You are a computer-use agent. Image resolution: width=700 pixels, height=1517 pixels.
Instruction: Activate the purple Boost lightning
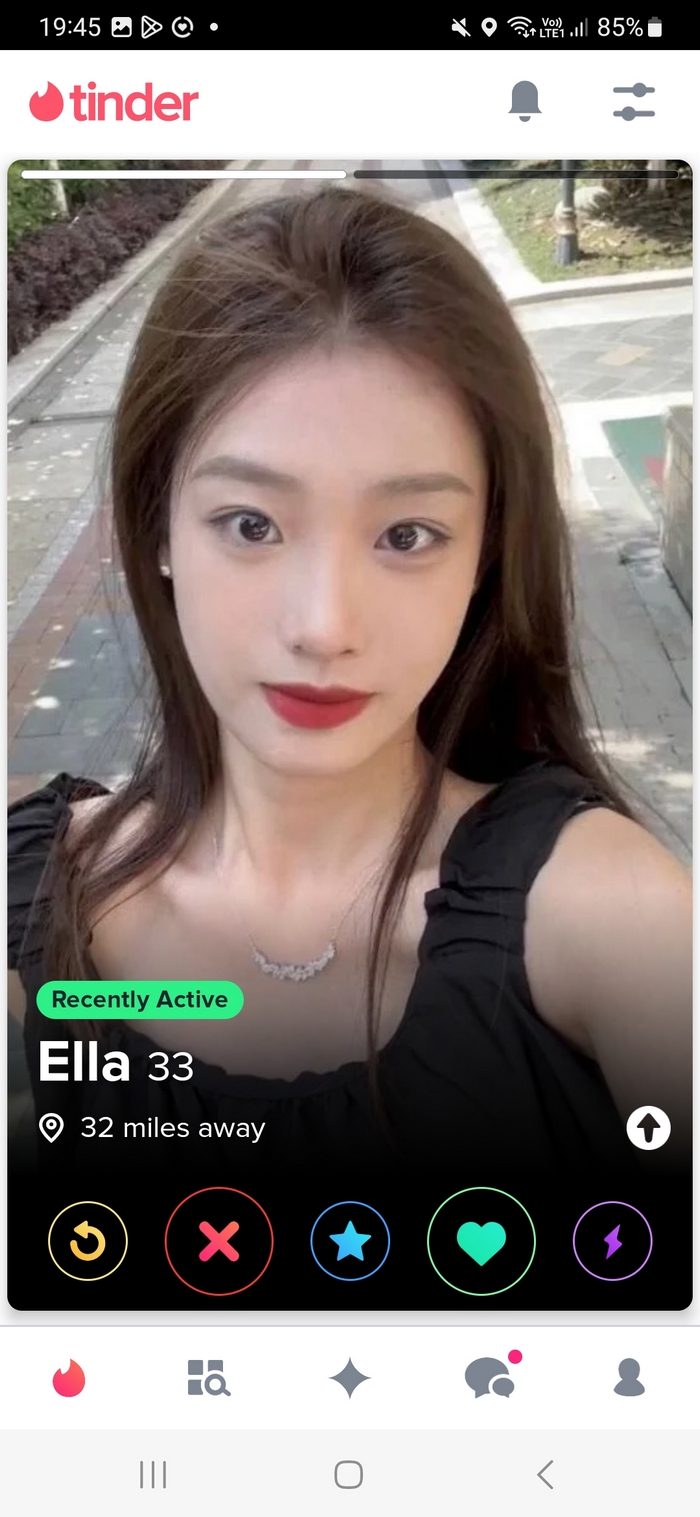(x=612, y=1241)
